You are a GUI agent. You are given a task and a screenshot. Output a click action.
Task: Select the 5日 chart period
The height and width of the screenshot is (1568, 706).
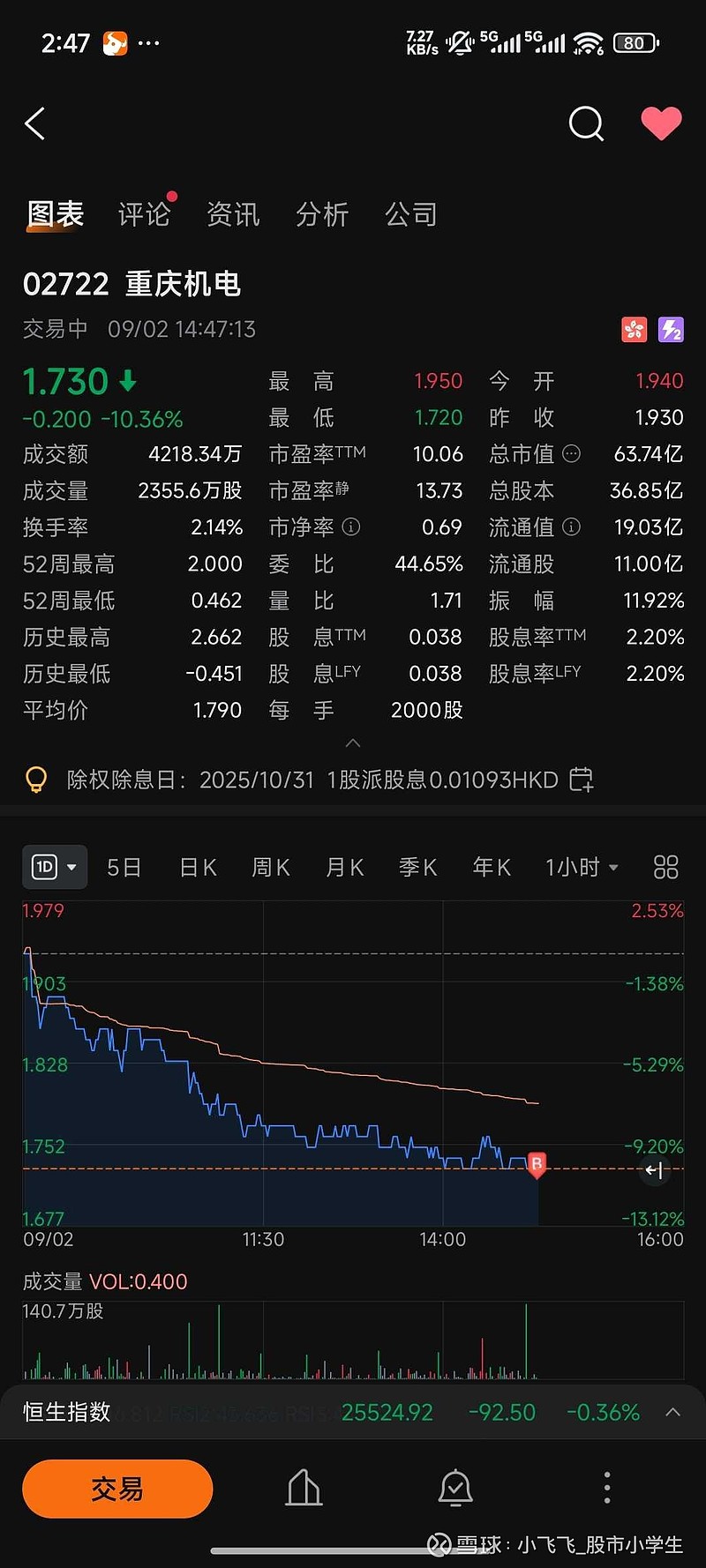click(x=124, y=867)
